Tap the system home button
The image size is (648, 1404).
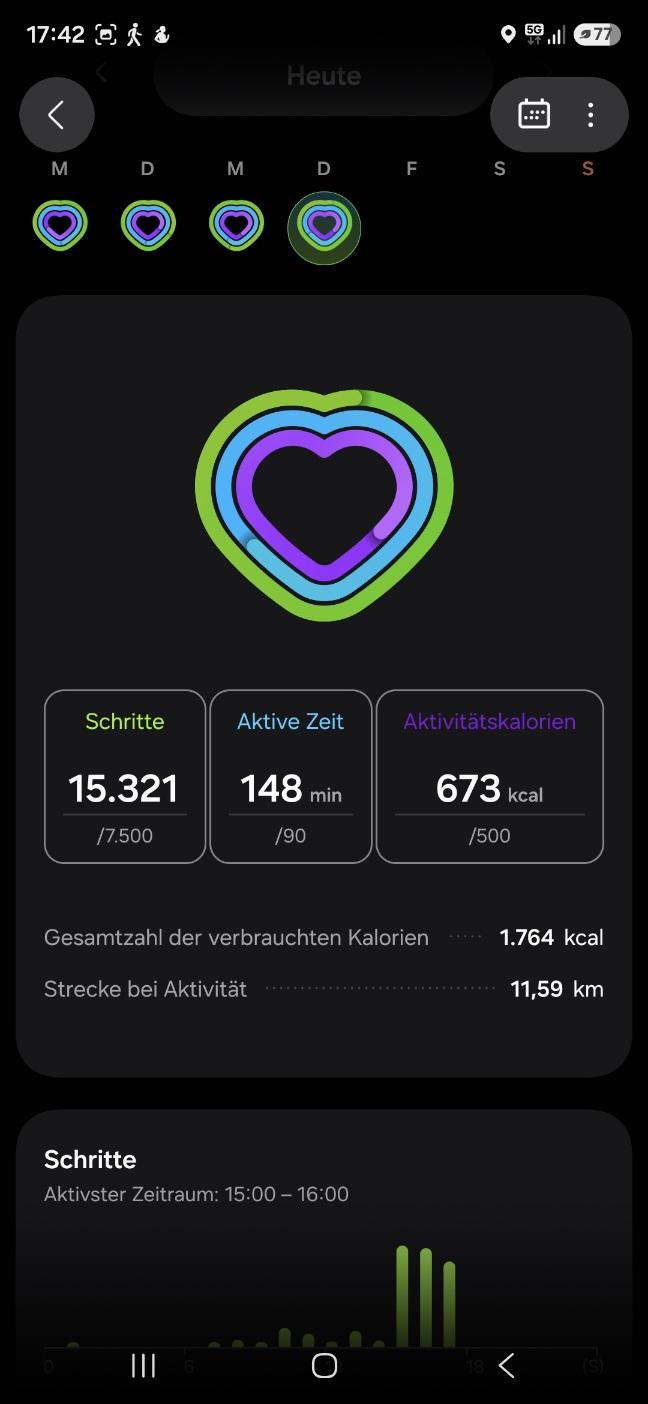324,1366
